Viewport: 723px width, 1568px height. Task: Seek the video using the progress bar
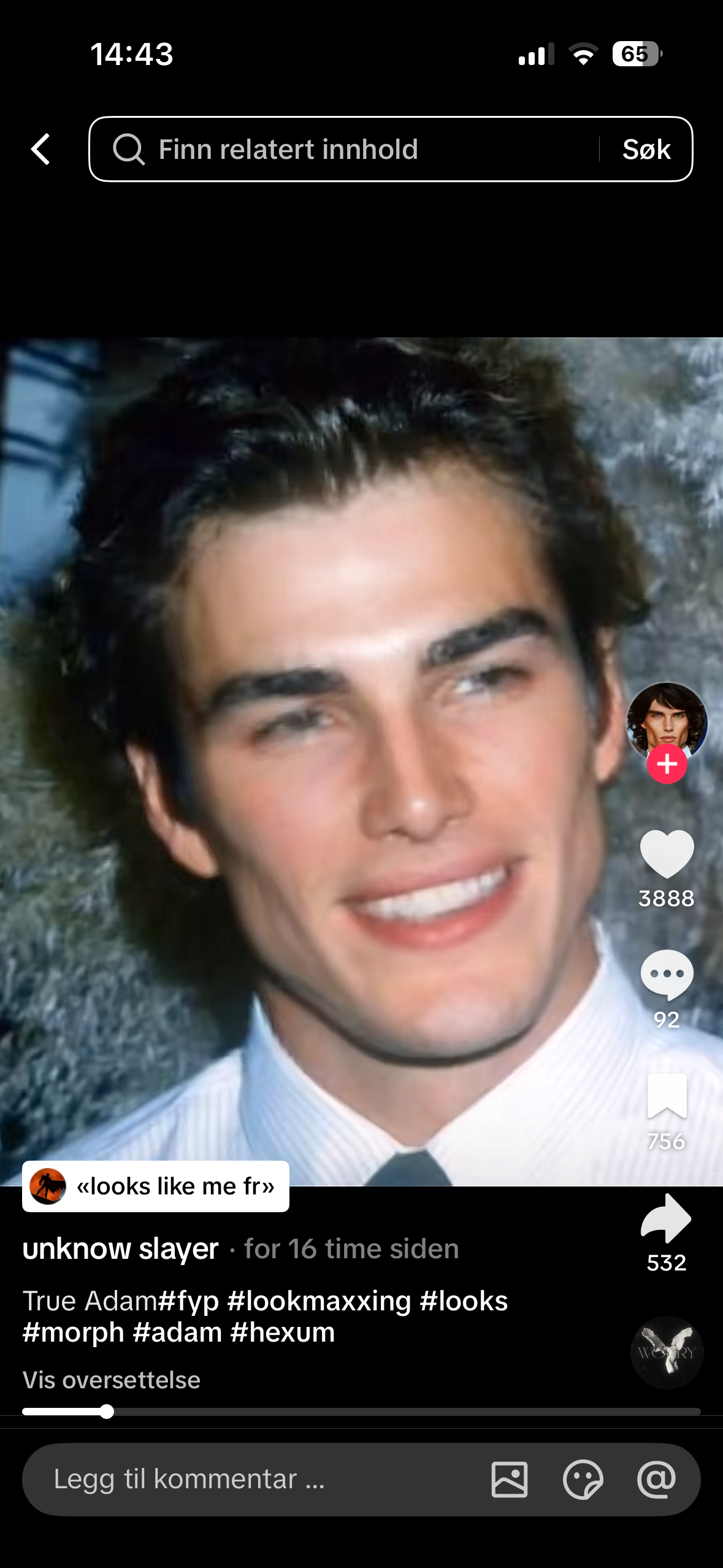(361, 1412)
